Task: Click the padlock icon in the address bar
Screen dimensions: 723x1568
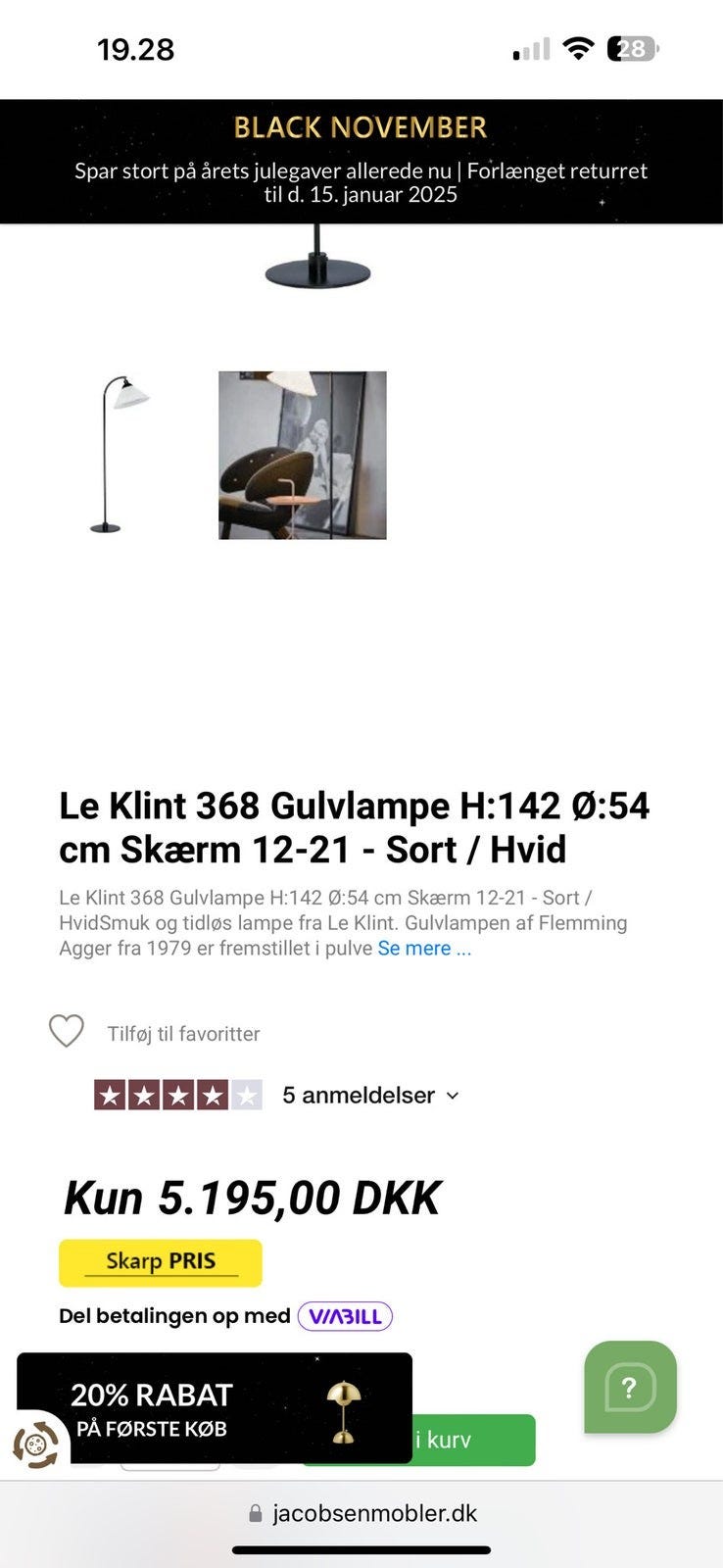Action: [254, 1512]
